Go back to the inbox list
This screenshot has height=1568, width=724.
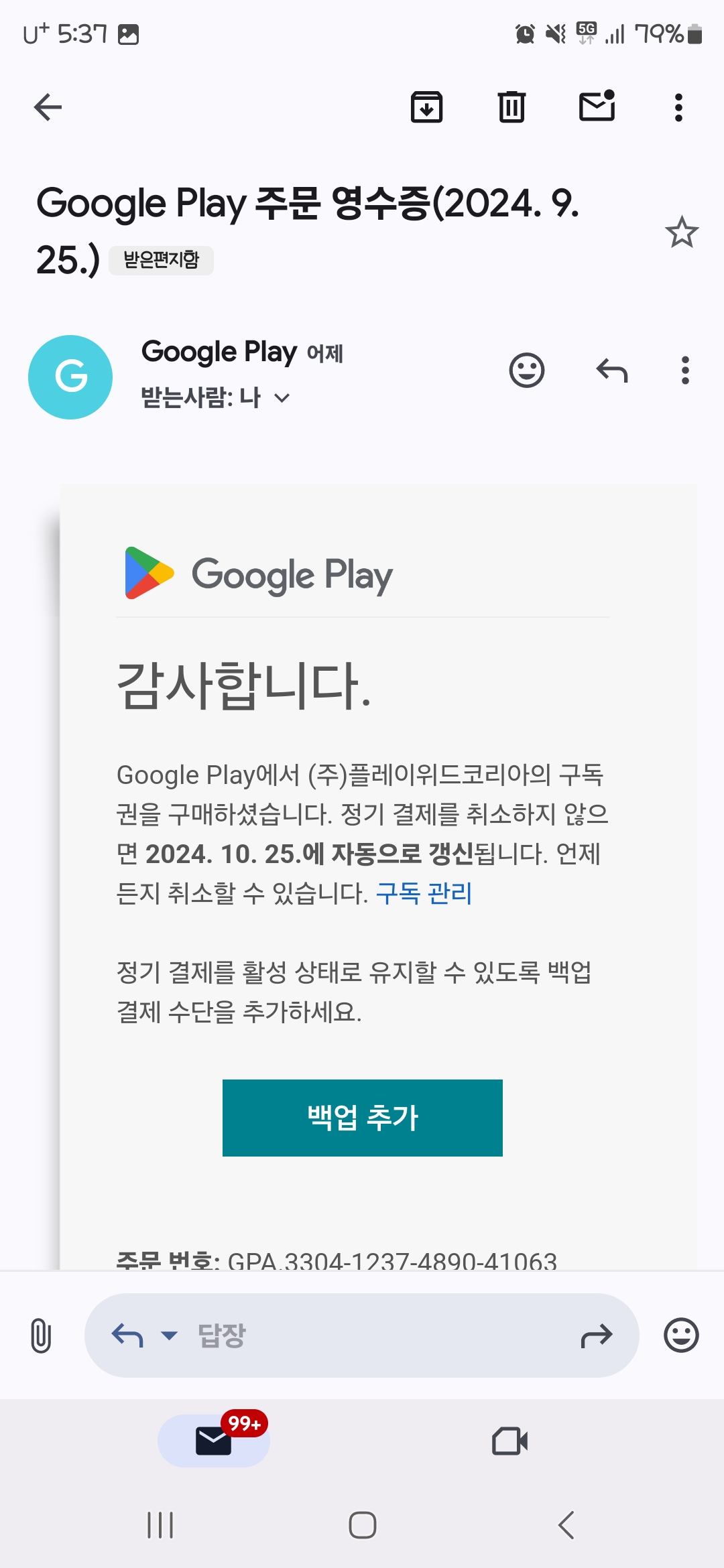[48, 107]
